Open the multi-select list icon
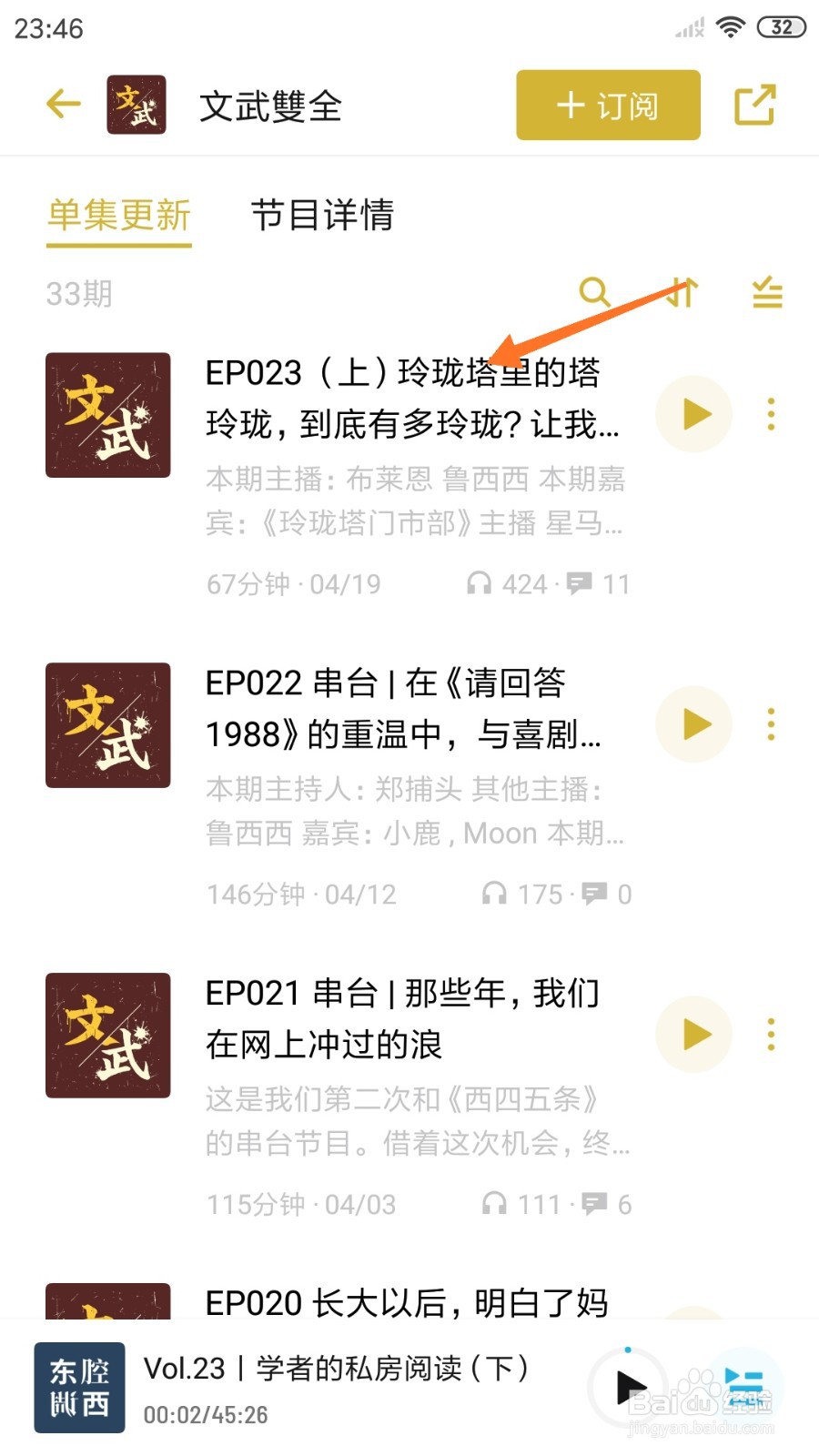The image size is (819, 1456). 767,292
